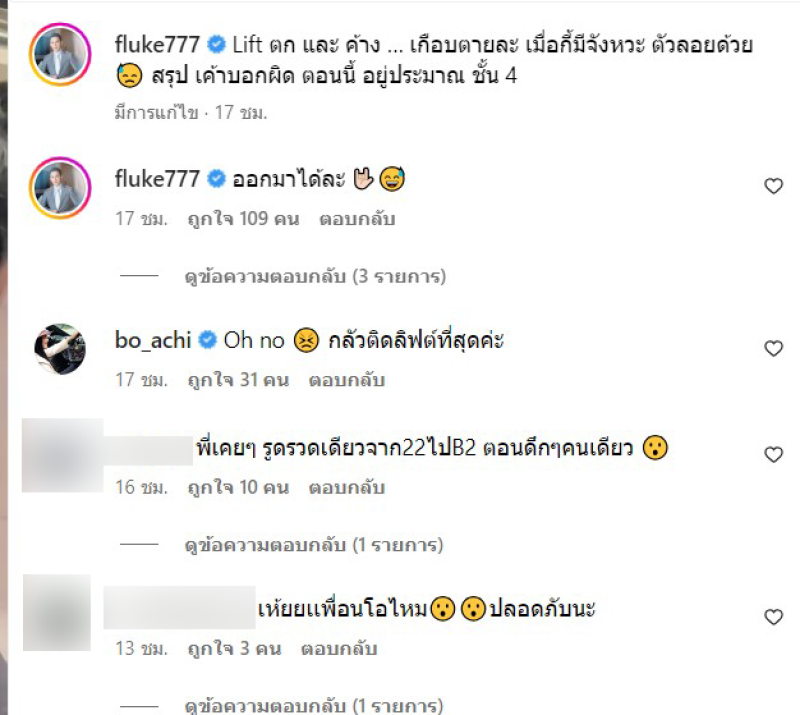
Task: Like the comment ending with ปลอดภัยนะ
Action: [773, 617]
